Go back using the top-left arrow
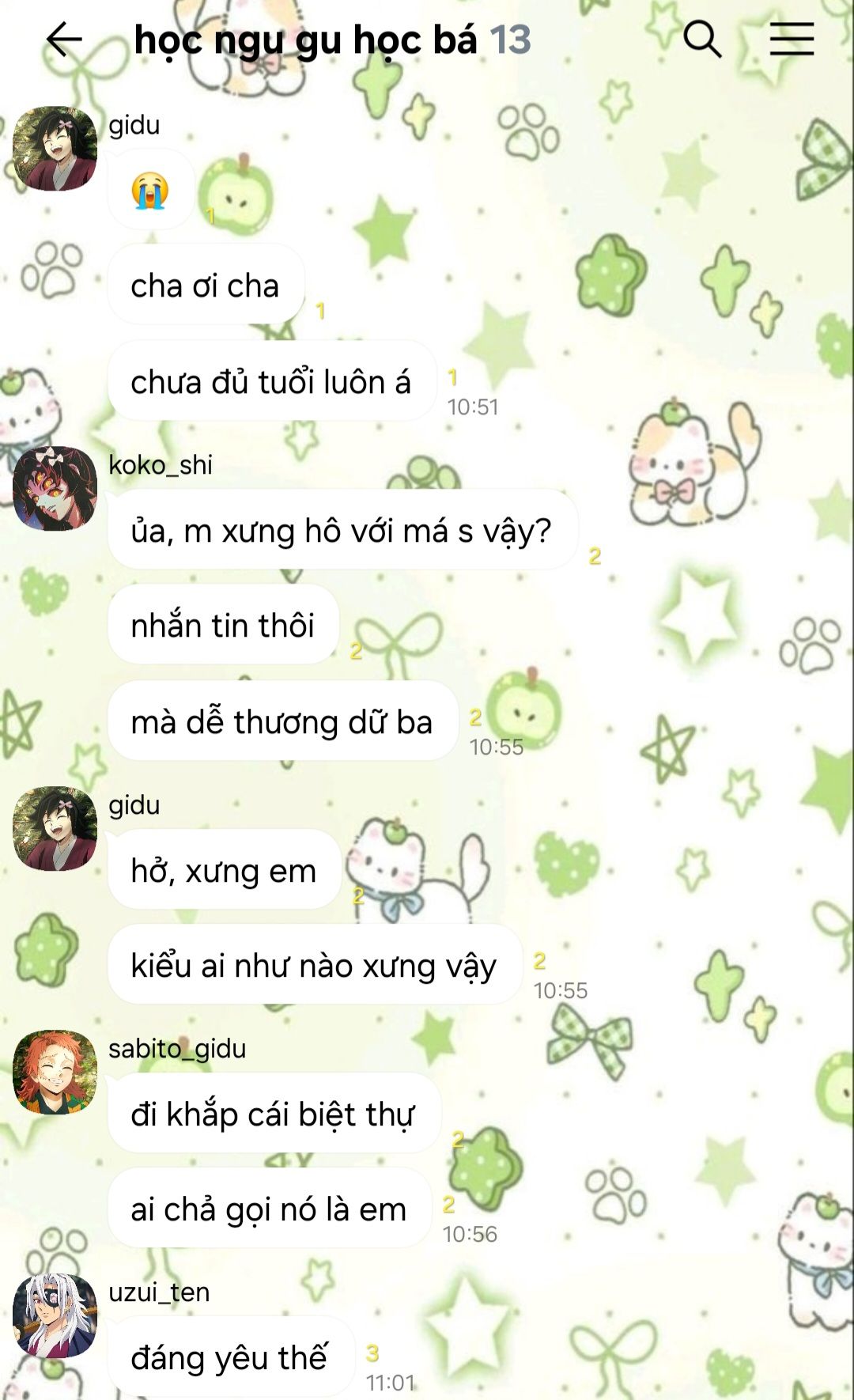The height and width of the screenshot is (1400, 854). pyautogui.click(x=64, y=40)
